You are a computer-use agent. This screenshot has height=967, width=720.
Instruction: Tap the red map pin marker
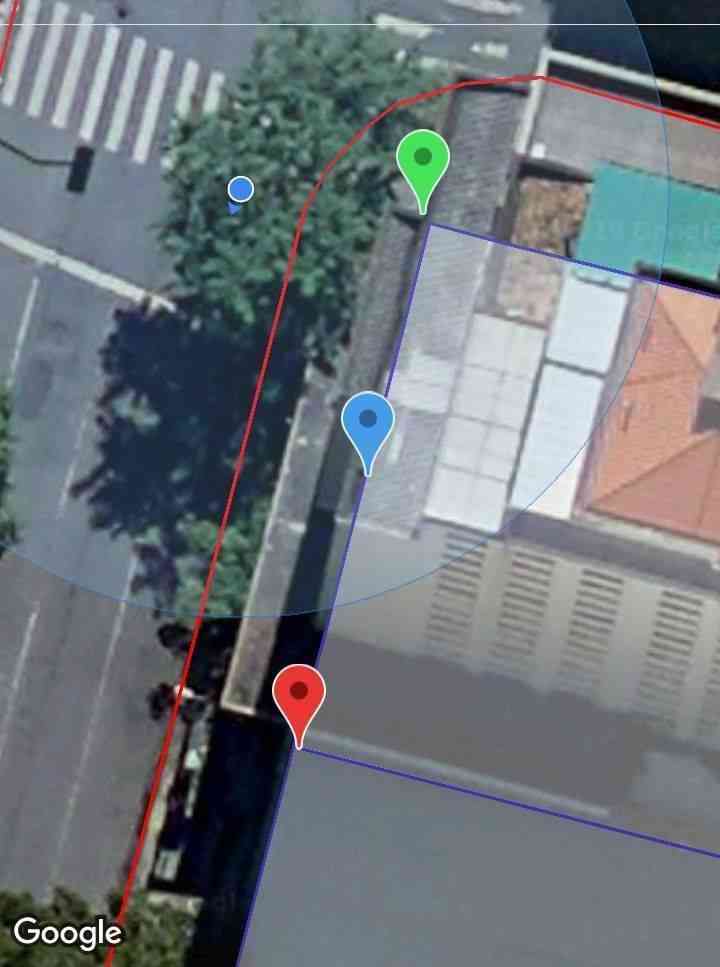(x=299, y=695)
